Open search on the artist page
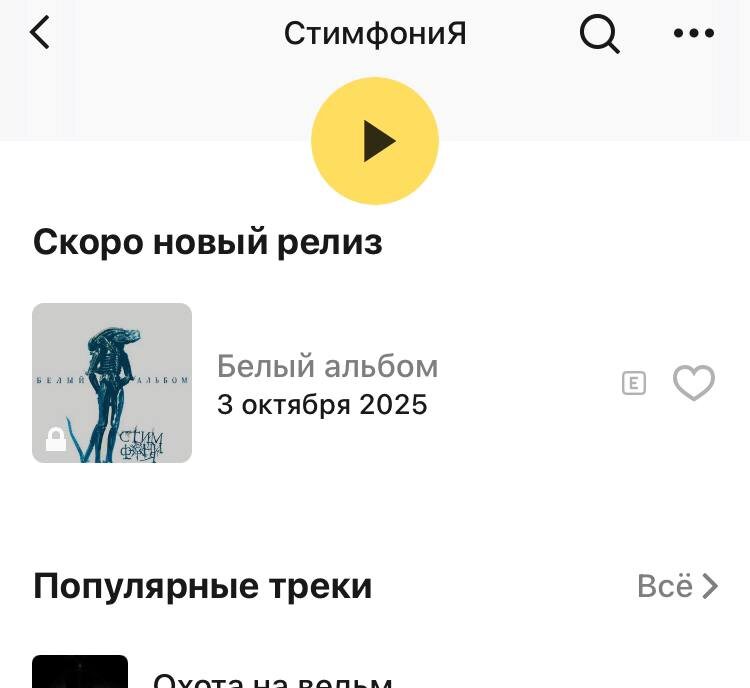The height and width of the screenshot is (688, 750). pyautogui.click(x=599, y=34)
